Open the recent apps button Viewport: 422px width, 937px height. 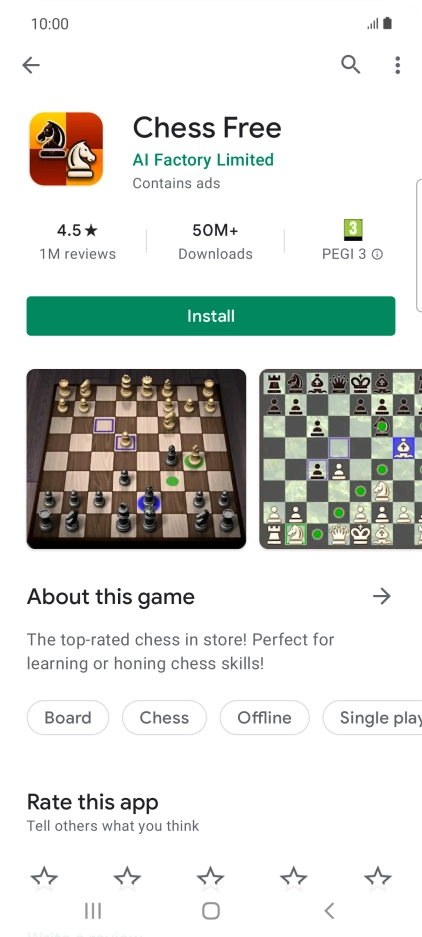(x=93, y=911)
